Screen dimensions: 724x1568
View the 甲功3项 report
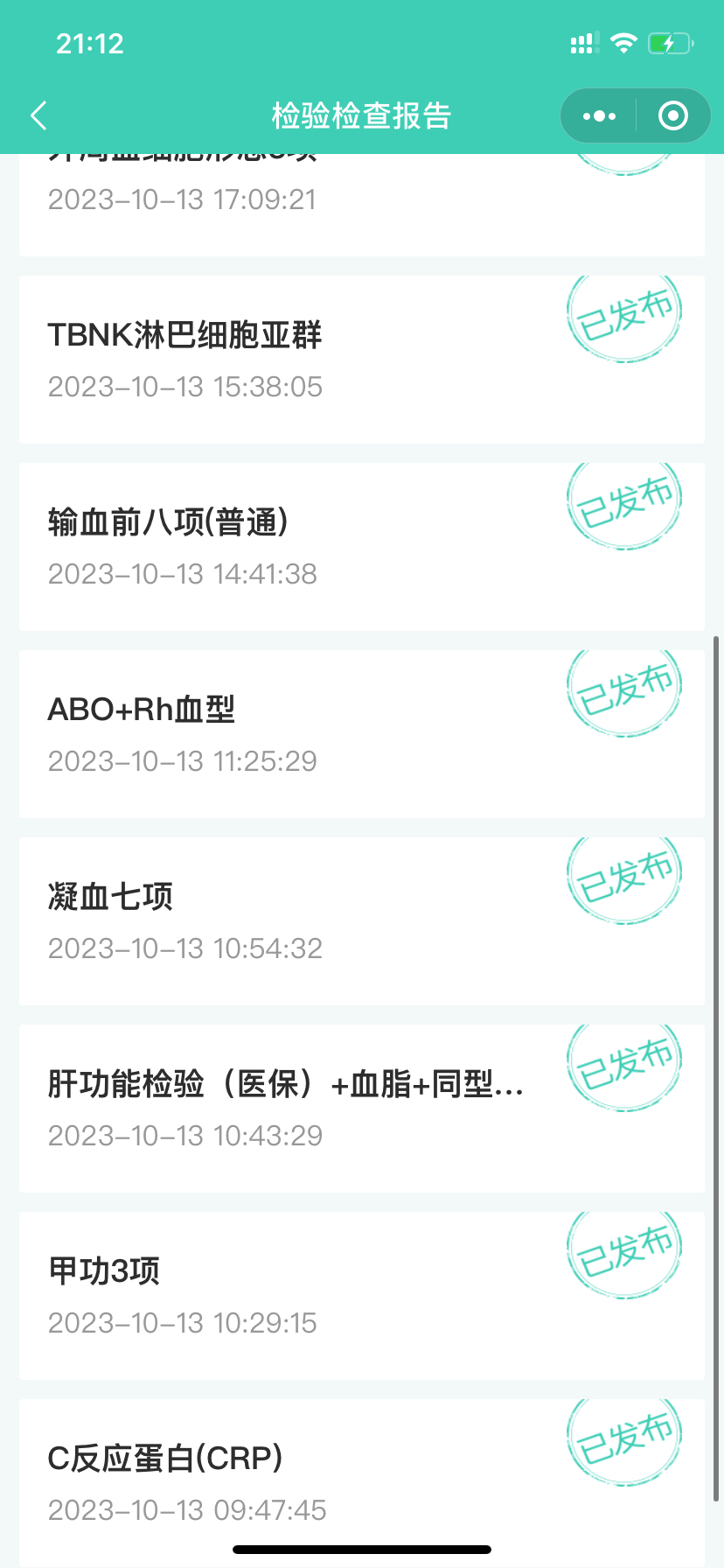coord(362,1296)
